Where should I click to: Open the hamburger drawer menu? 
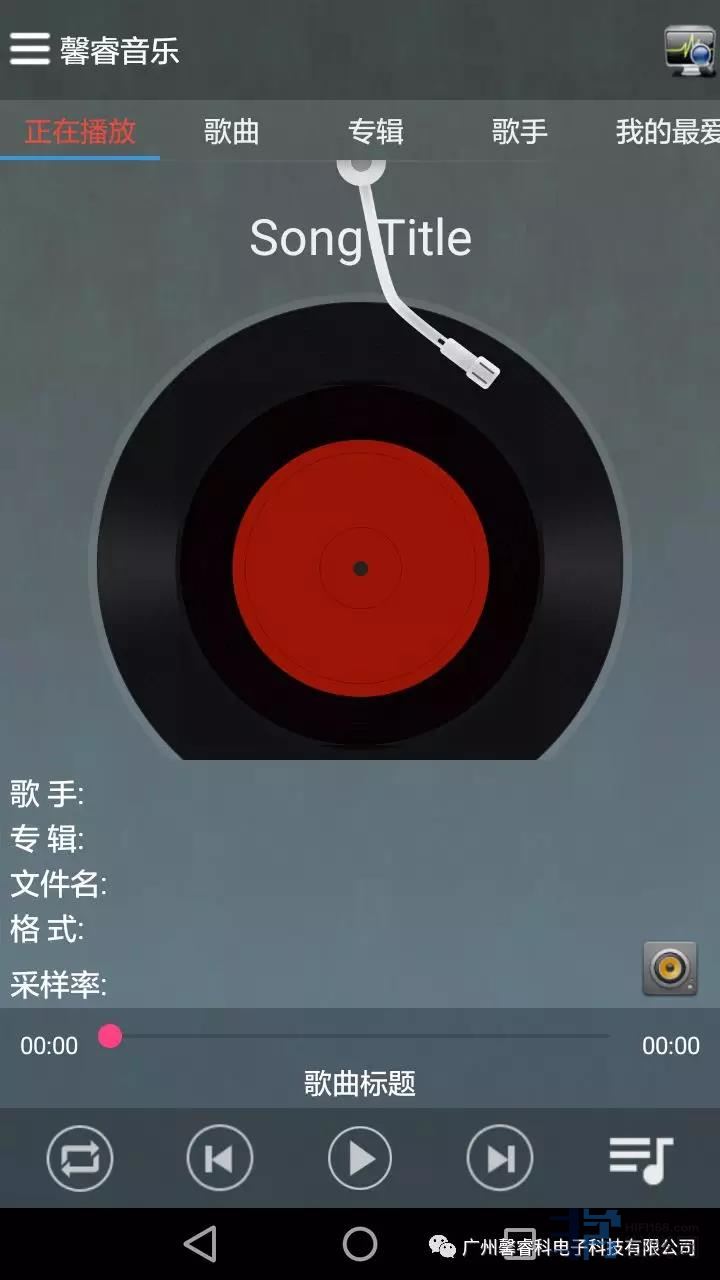pos(30,48)
